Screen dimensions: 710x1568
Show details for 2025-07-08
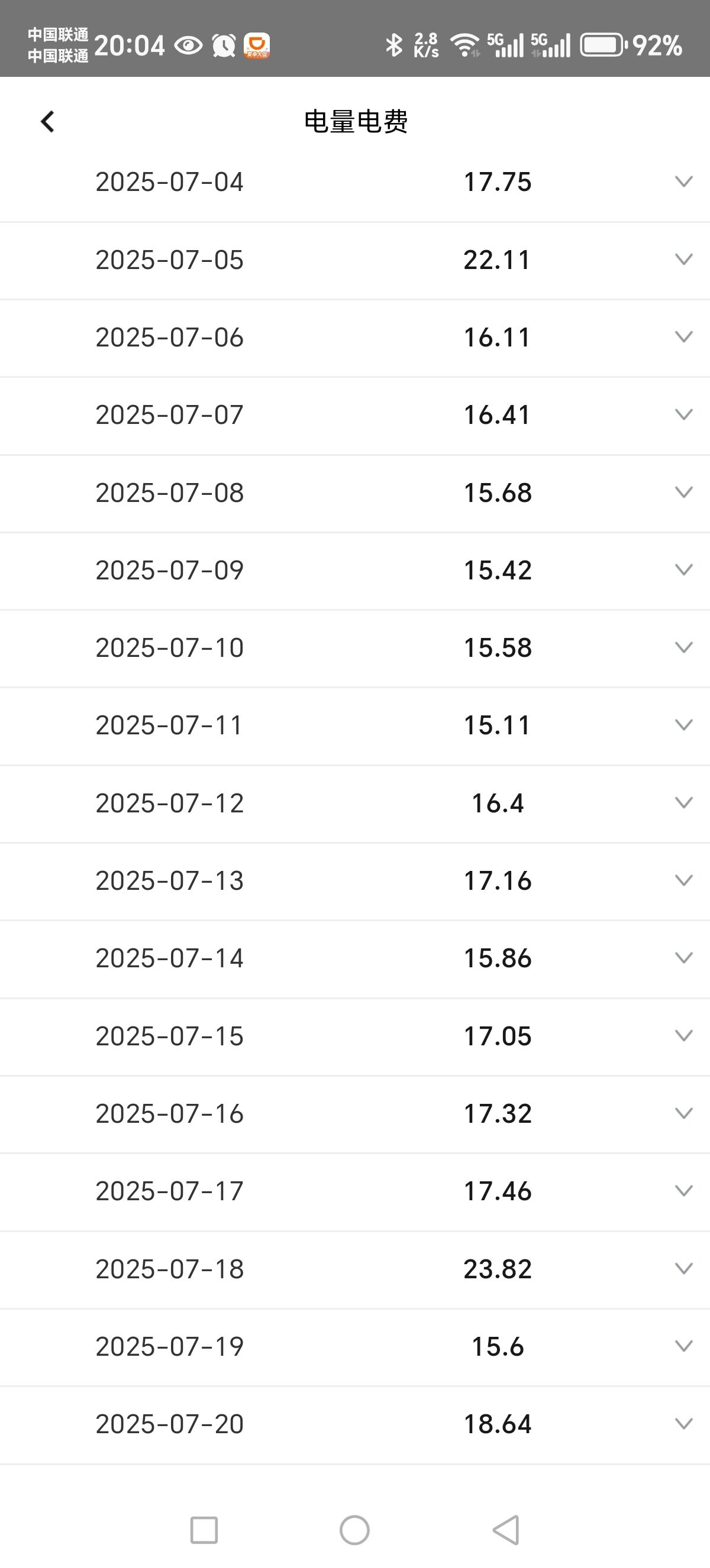coord(684,492)
